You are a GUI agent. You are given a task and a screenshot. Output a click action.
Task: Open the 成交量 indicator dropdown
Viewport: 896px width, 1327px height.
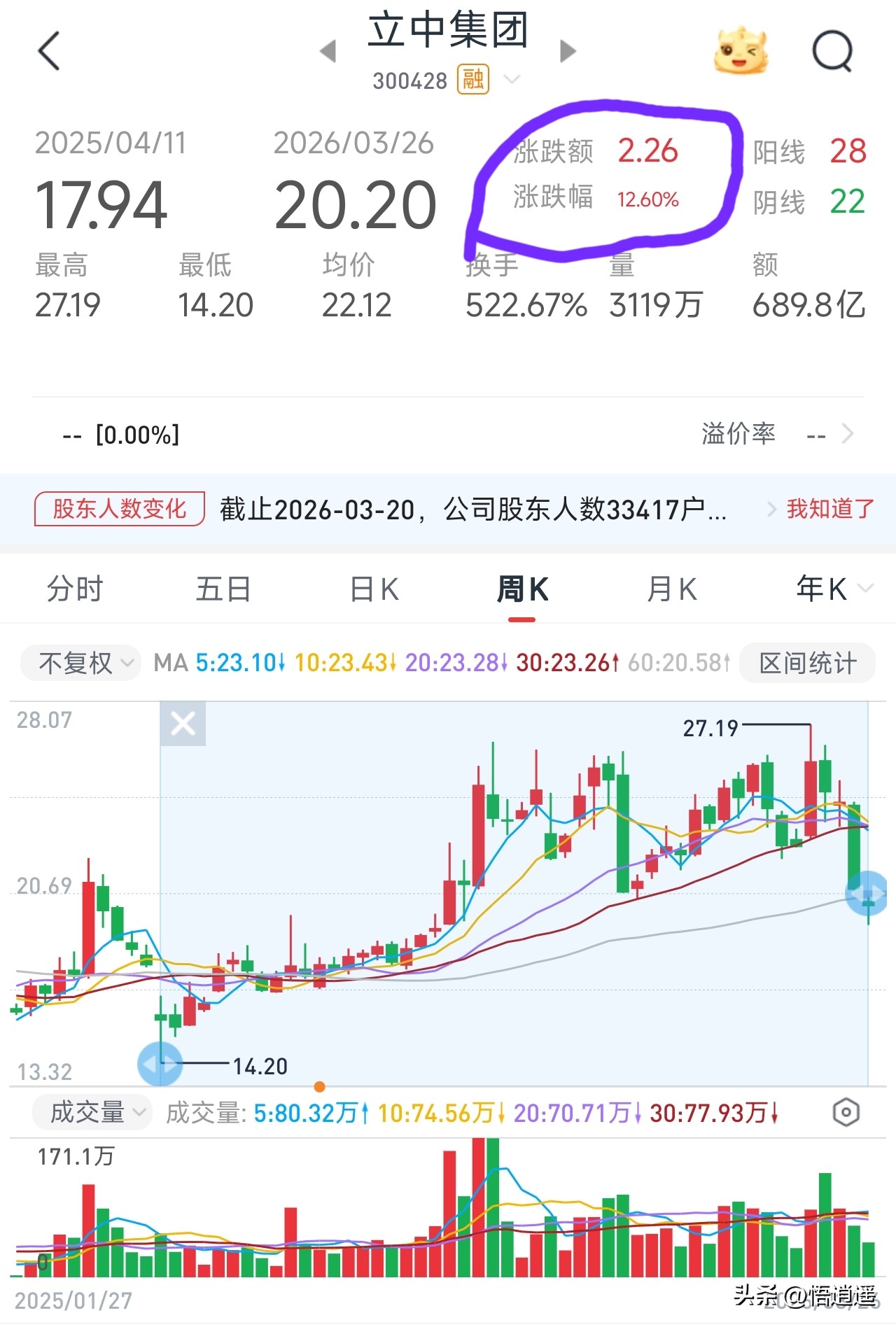click(92, 1112)
